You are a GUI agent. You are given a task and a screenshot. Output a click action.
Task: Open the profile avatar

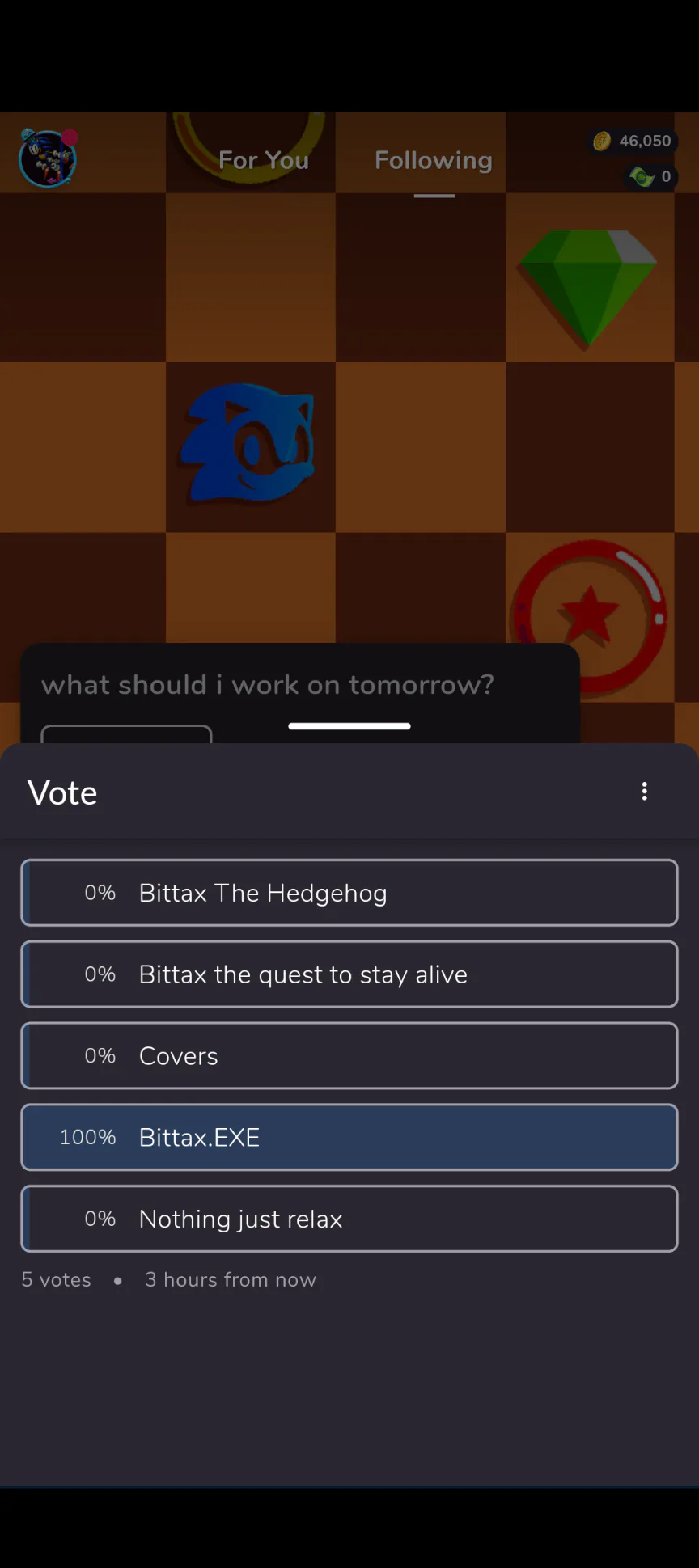click(x=48, y=158)
